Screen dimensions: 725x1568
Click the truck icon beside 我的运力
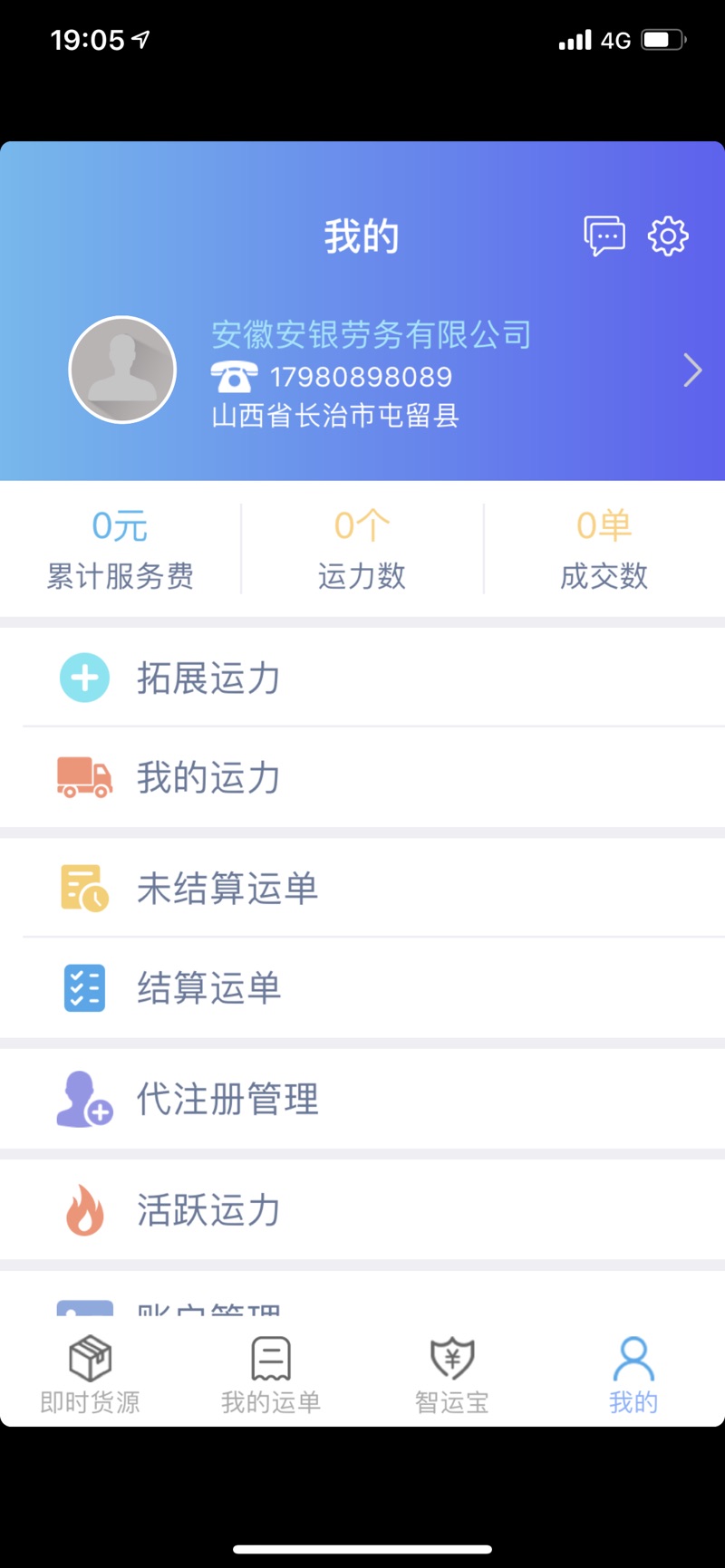[x=84, y=777]
